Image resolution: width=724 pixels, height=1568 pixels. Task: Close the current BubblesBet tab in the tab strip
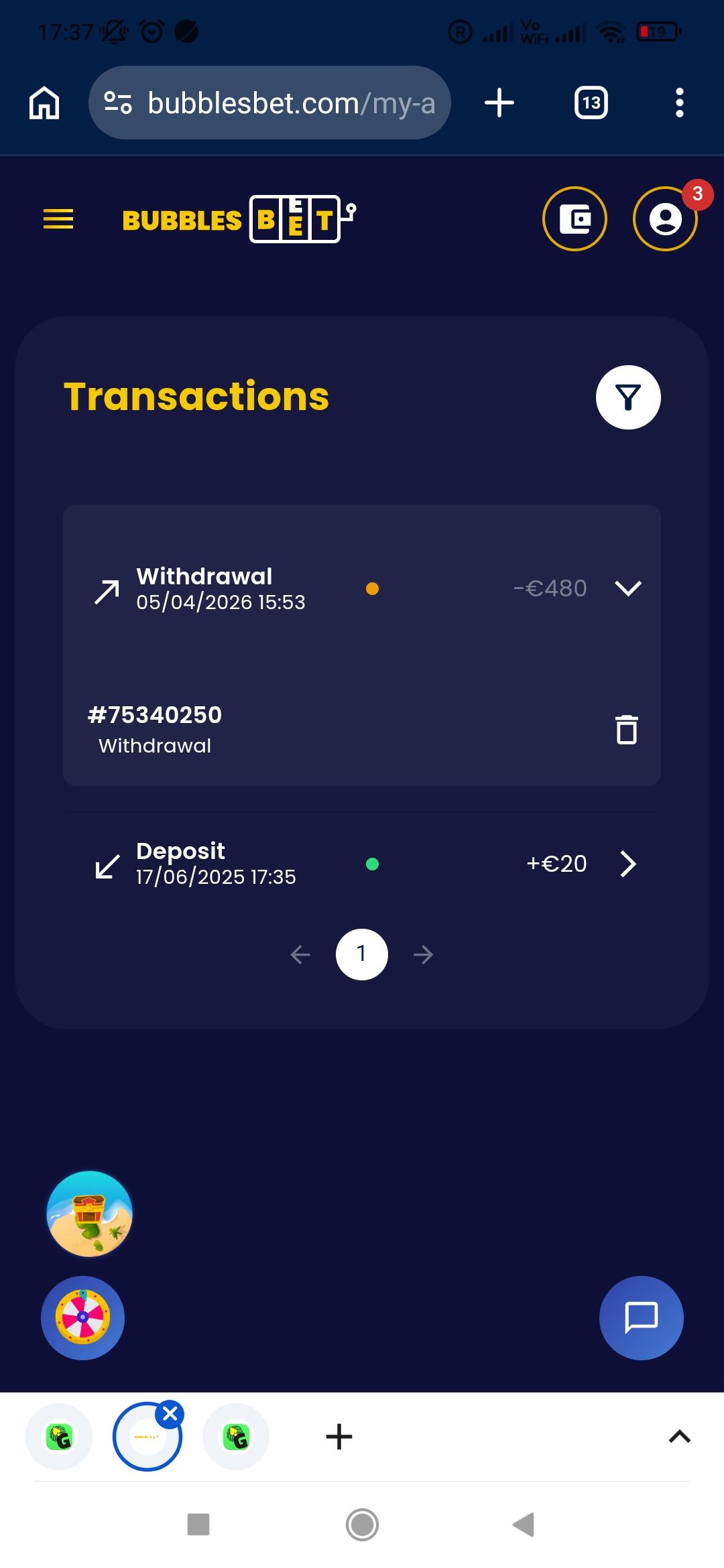click(170, 1414)
